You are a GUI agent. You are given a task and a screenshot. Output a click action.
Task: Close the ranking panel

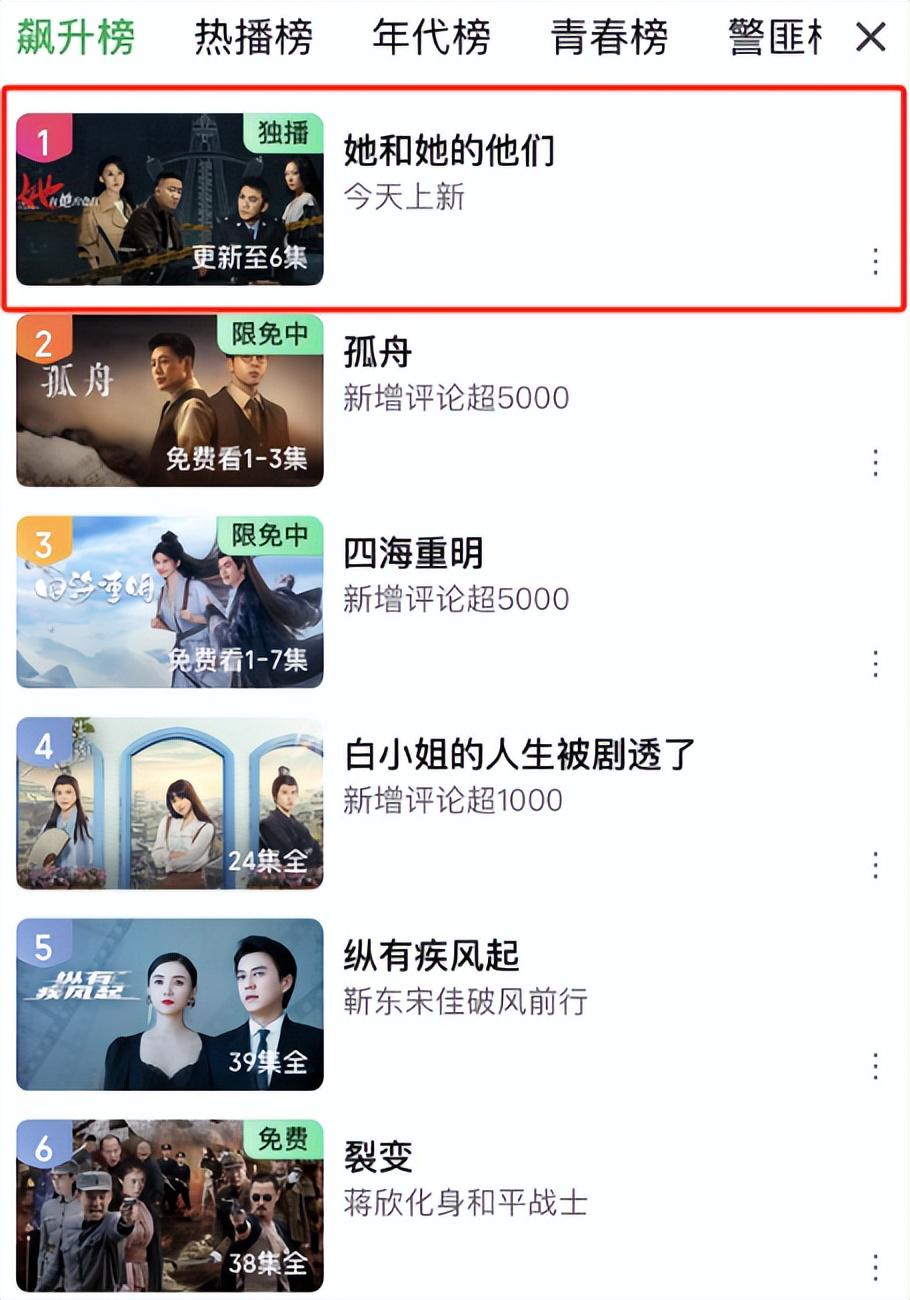[x=871, y=38]
